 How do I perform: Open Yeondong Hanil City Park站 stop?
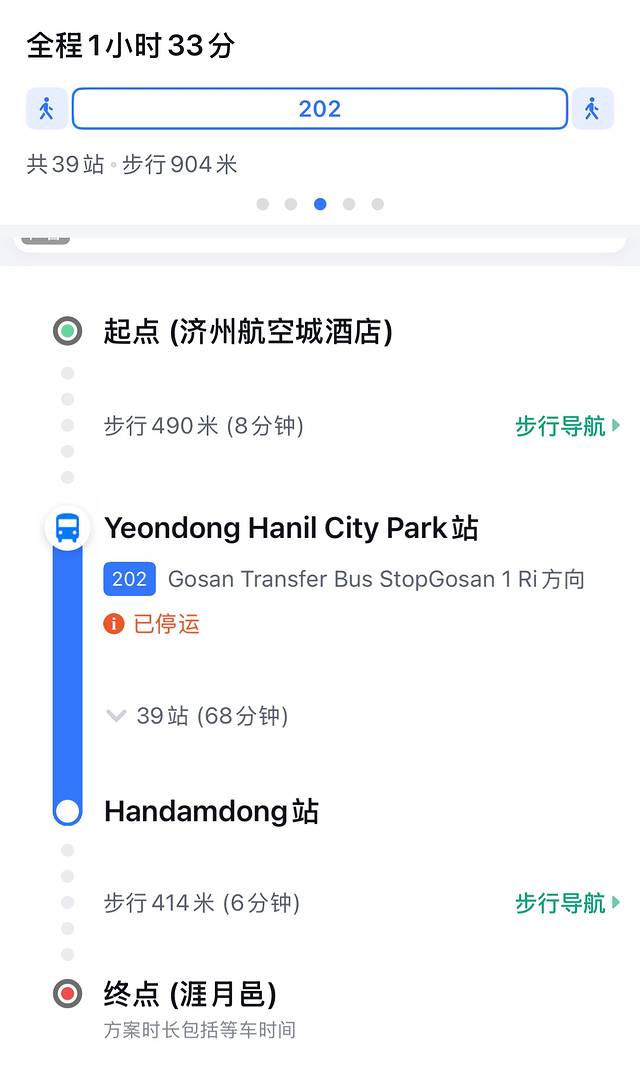(291, 528)
